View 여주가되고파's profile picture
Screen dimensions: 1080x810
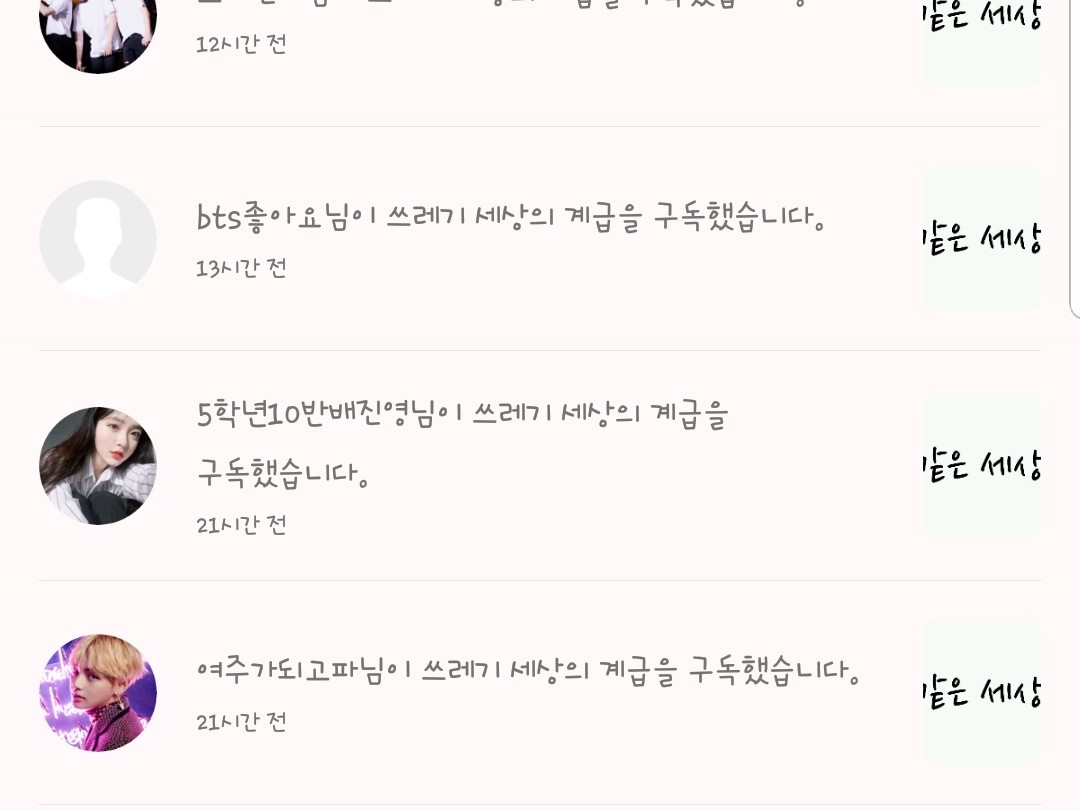click(x=98, y=693)
